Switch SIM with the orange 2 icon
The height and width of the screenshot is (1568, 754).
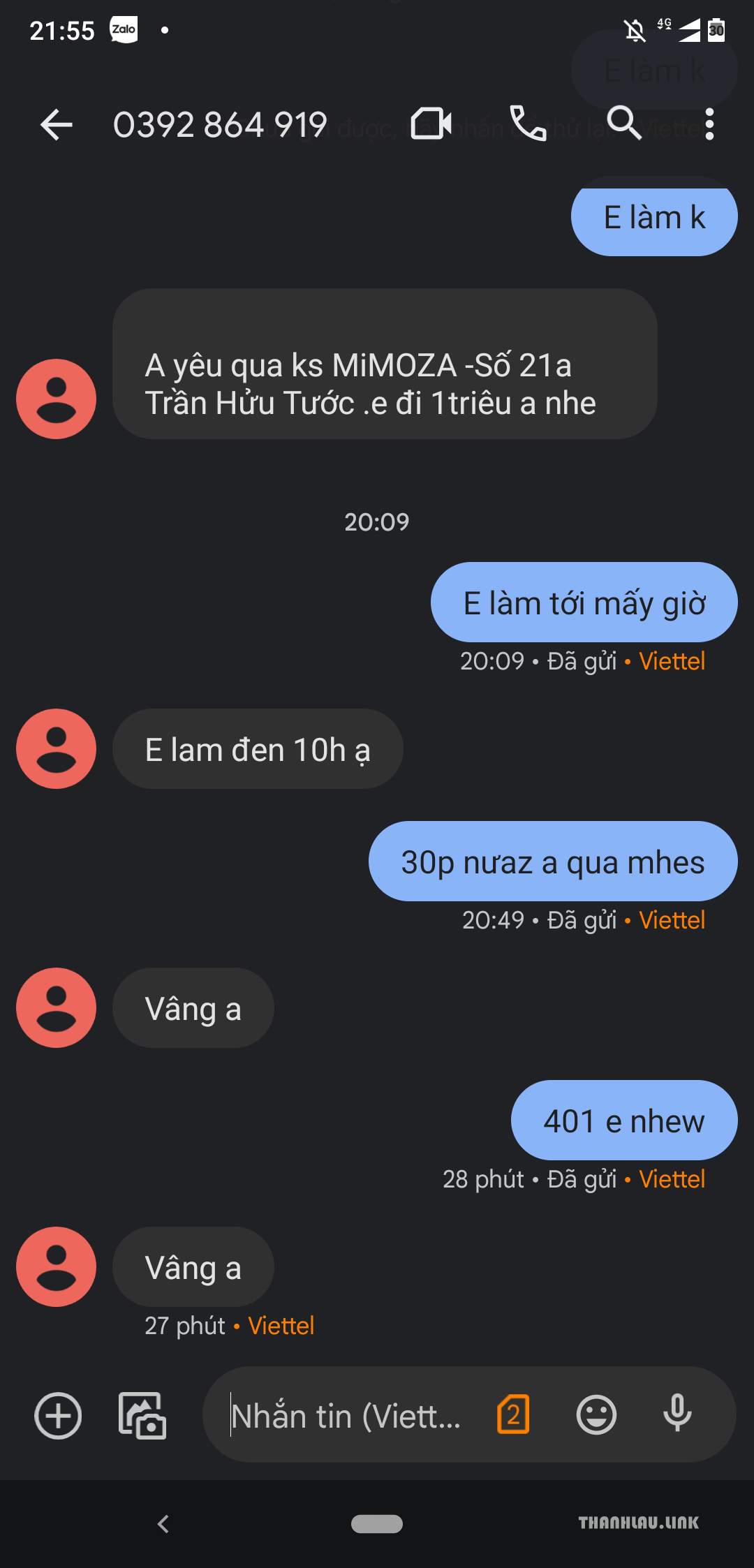[513, 1414]
